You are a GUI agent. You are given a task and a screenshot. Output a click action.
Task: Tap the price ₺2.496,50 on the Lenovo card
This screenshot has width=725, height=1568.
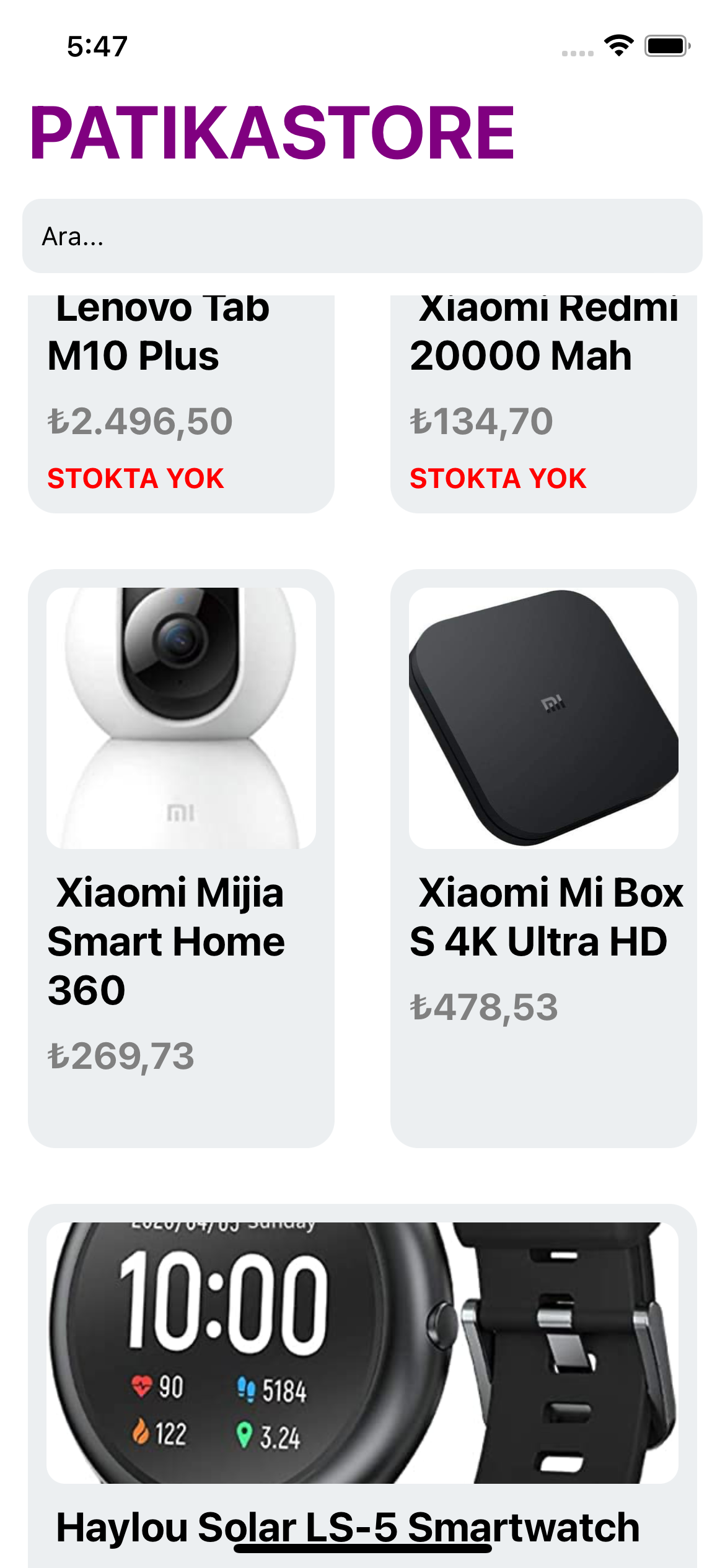[x=139, y=421]
